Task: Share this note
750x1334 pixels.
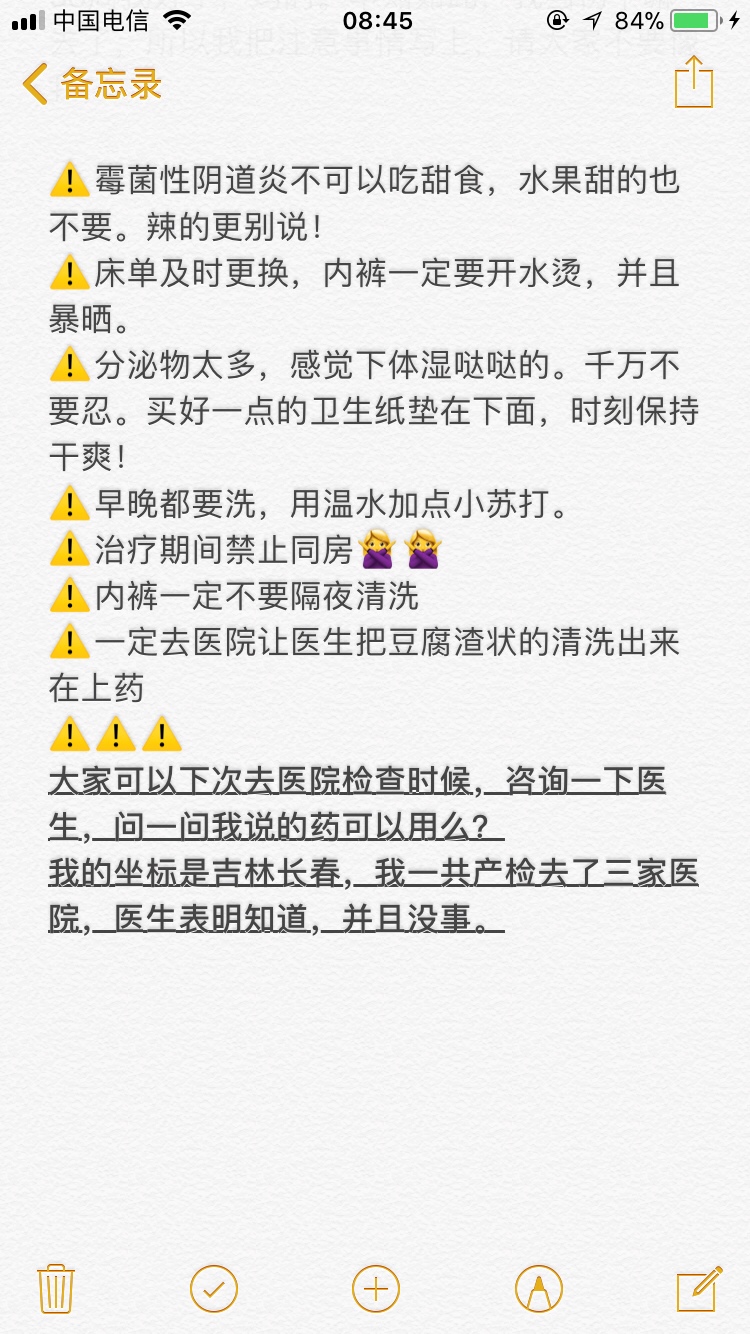Action: 693,82
